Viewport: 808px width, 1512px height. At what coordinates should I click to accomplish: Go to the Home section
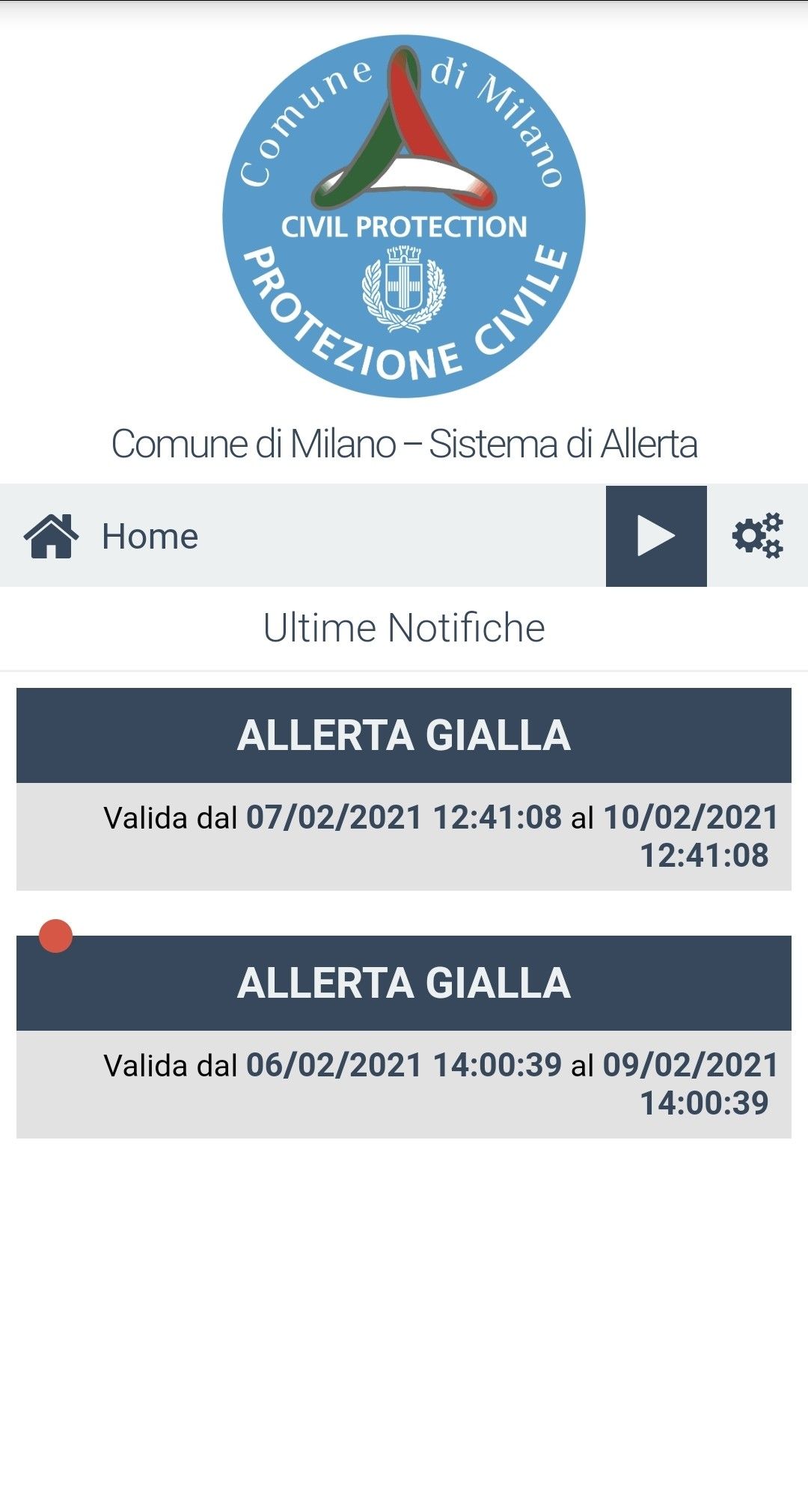[112, 536]
